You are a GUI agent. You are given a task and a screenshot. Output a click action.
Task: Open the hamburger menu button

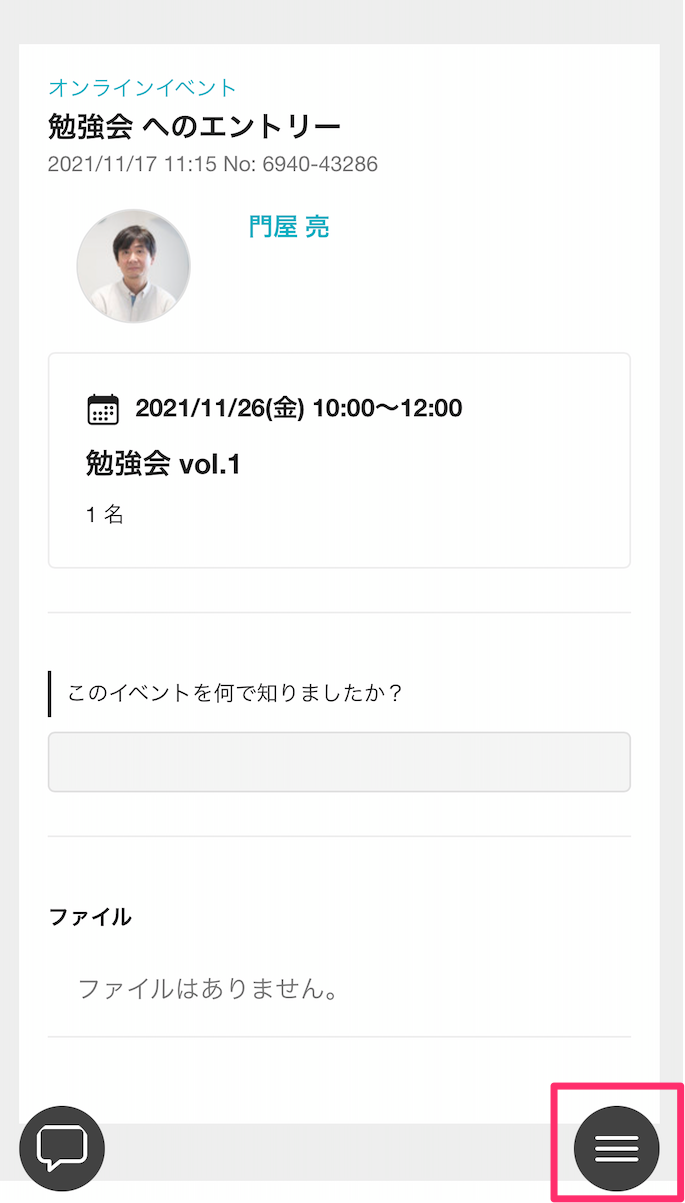pyautogui.click(x=616, y=1148)
